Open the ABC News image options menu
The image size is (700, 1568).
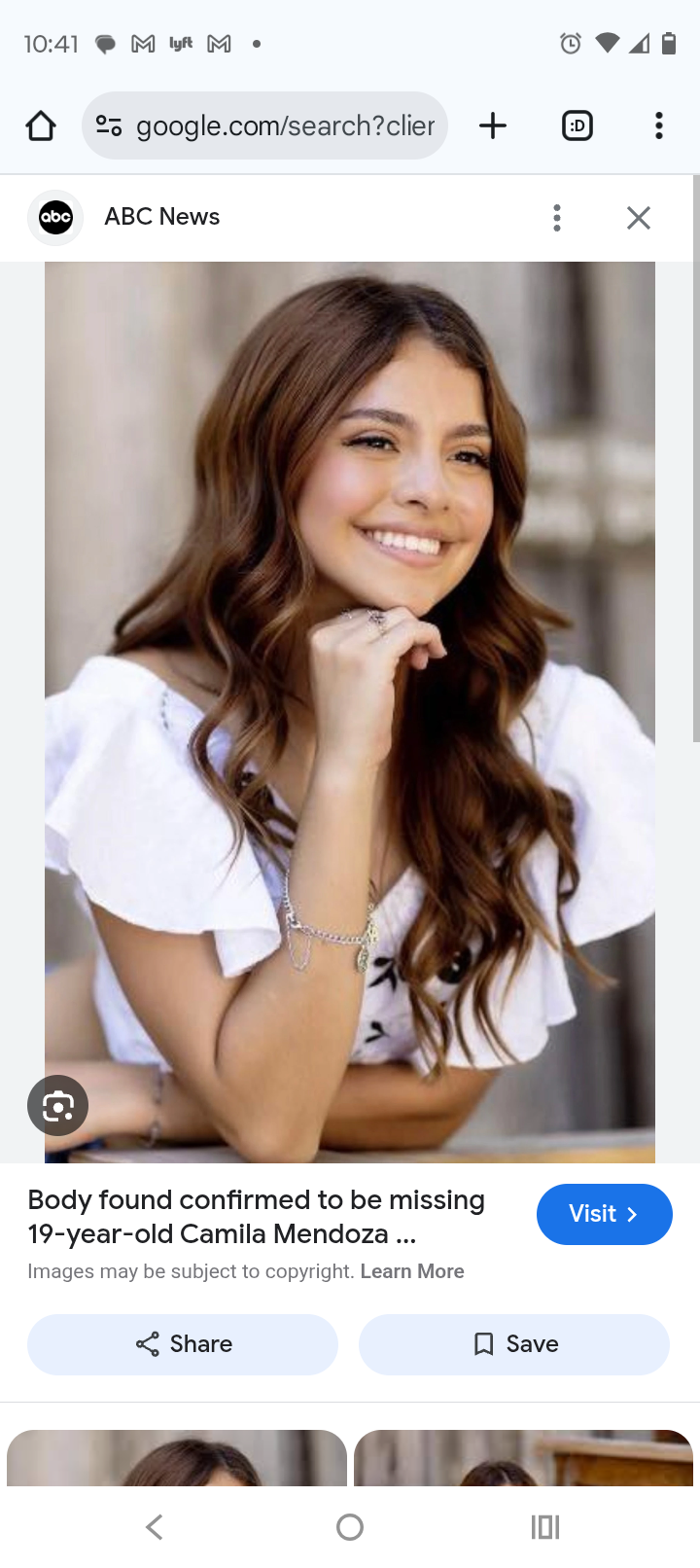pyautogui.click(x=557, y=218)
